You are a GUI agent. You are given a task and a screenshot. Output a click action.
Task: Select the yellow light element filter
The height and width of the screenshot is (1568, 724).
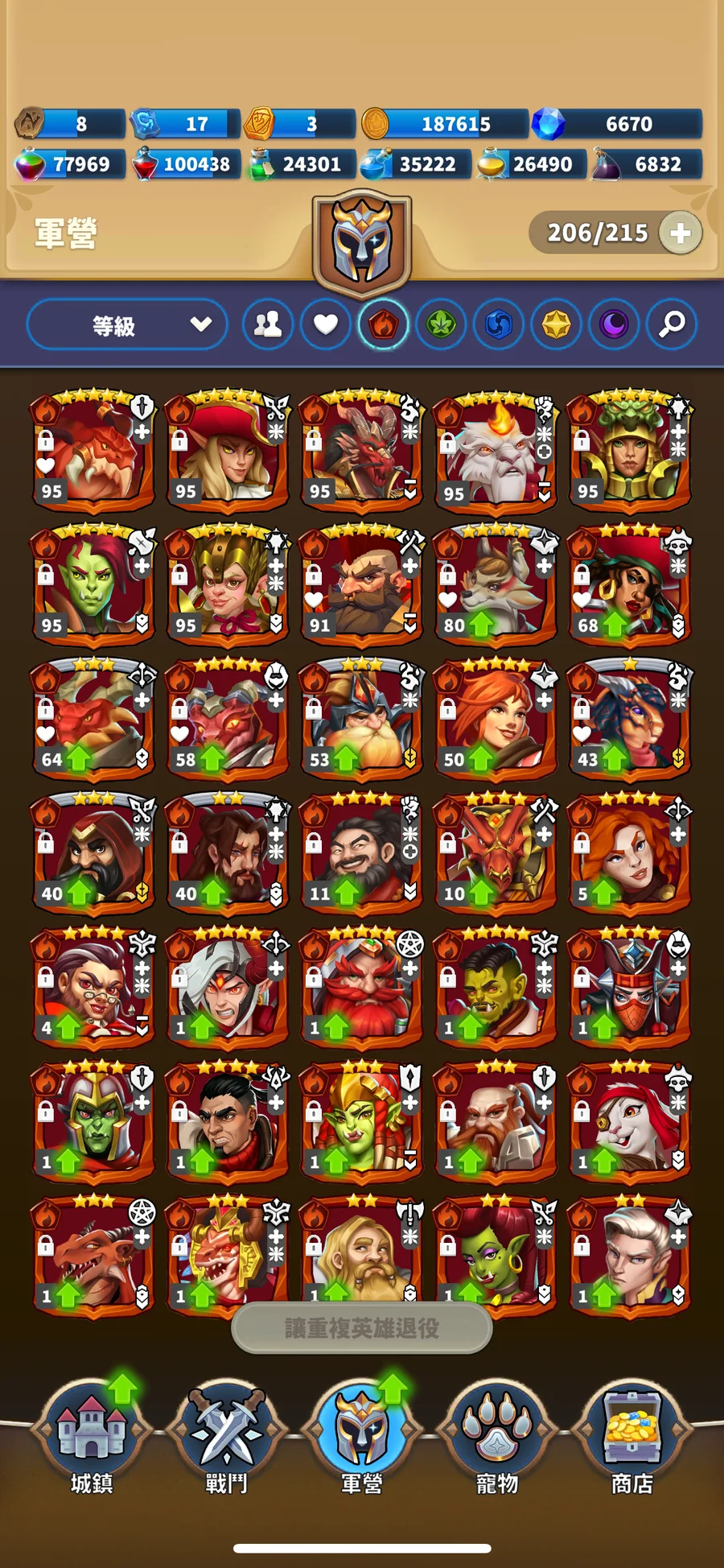coord(556,325)
